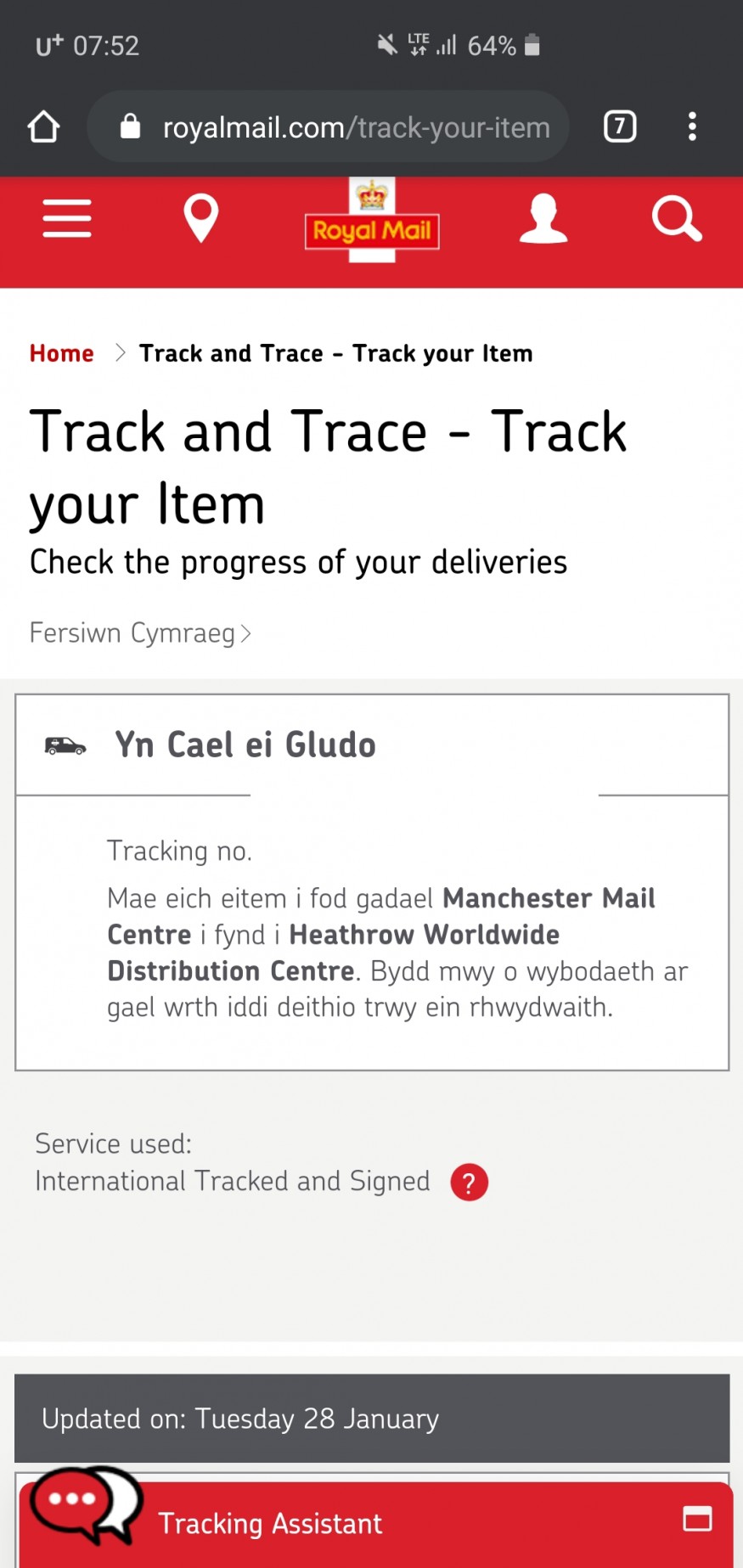Show help about International Tracked and Signed
The height and width of the screenshot is (1568, 743).
(469, 1182)
